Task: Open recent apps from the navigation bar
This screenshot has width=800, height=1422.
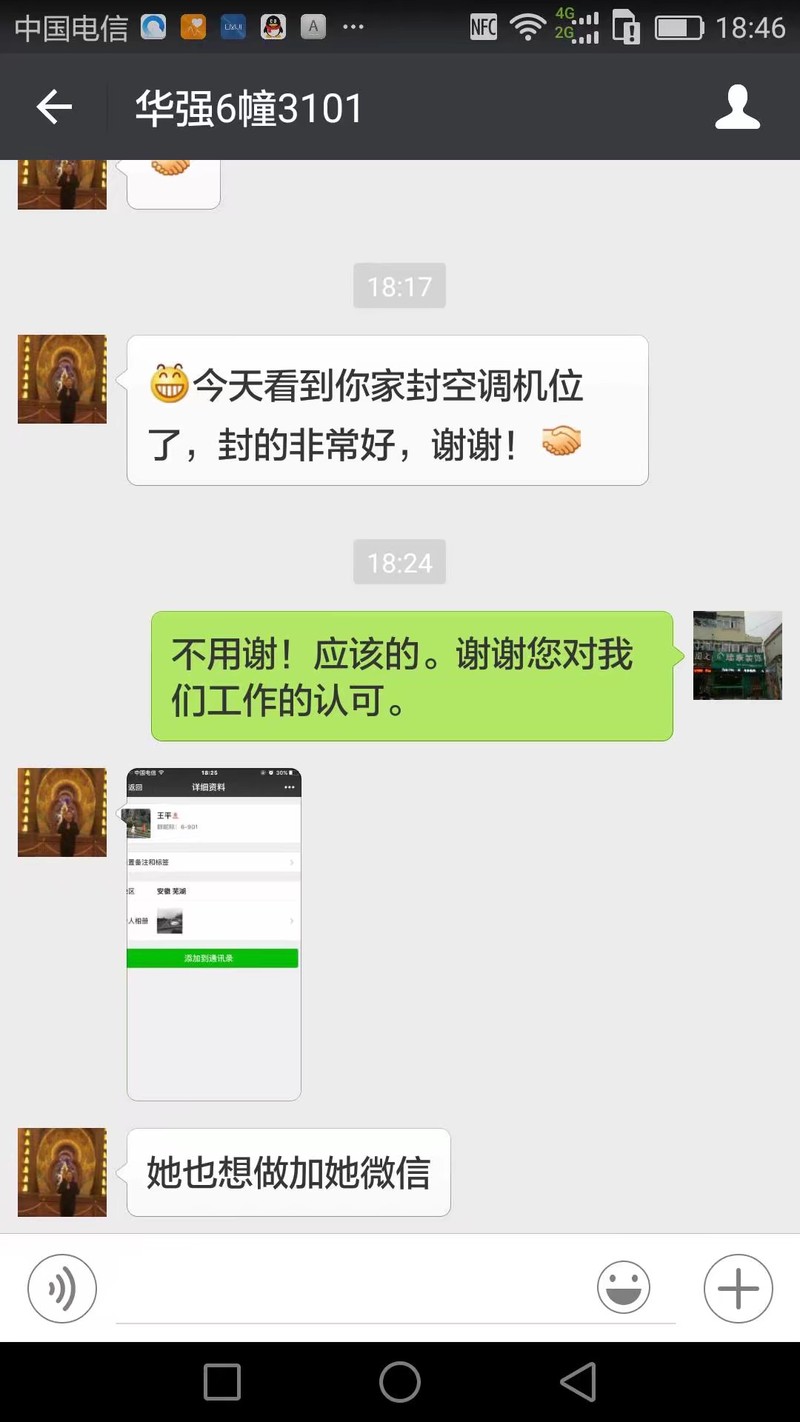Action: tap(222, 1382)
